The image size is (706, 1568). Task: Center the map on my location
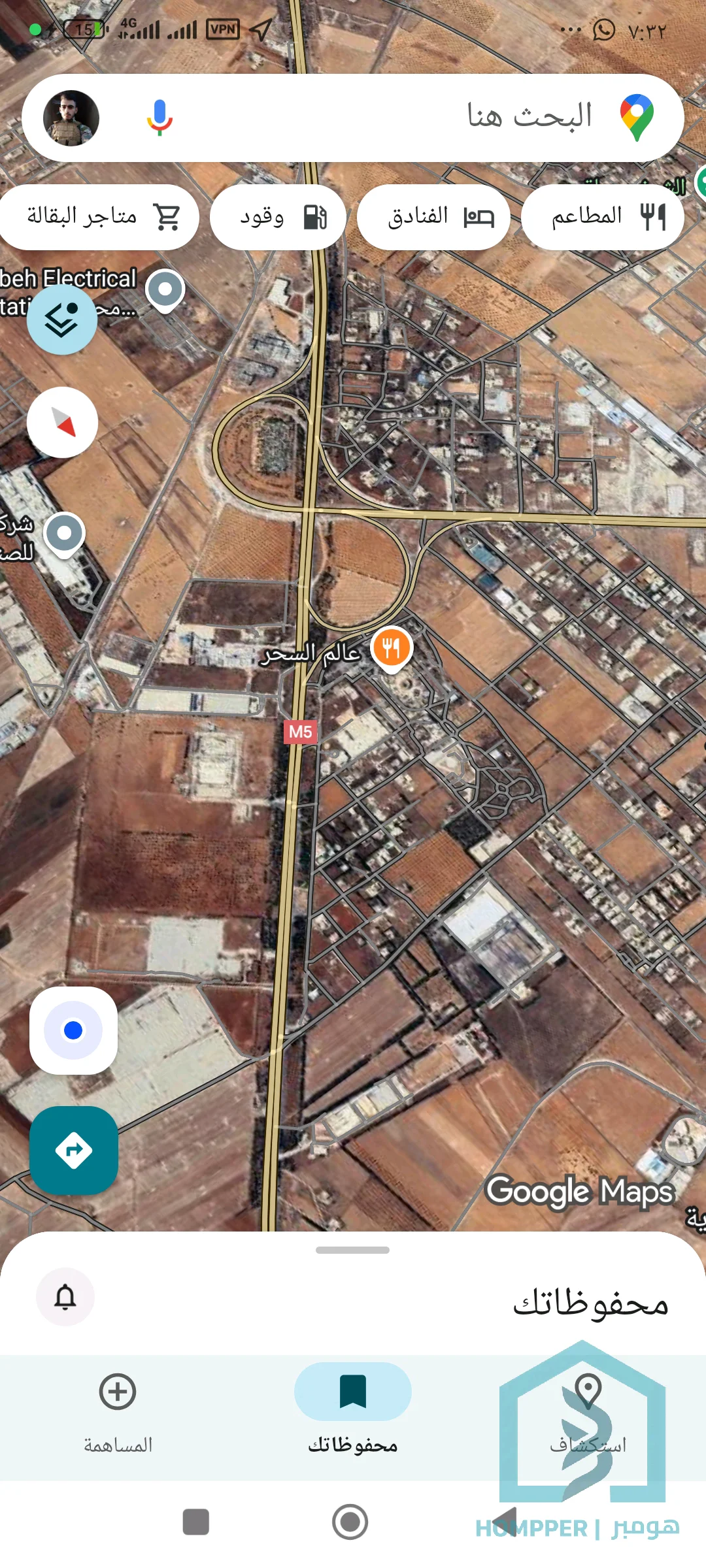pos(74,1030)
